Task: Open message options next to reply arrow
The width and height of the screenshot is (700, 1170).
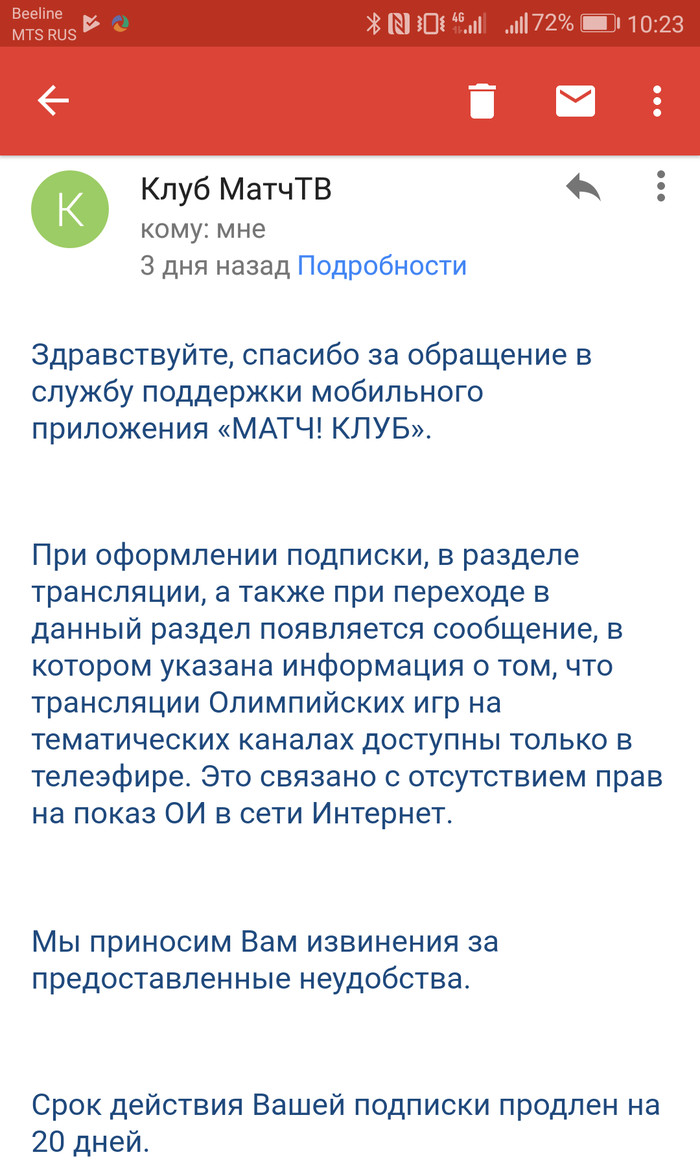Action: click(x=660, y=187)
